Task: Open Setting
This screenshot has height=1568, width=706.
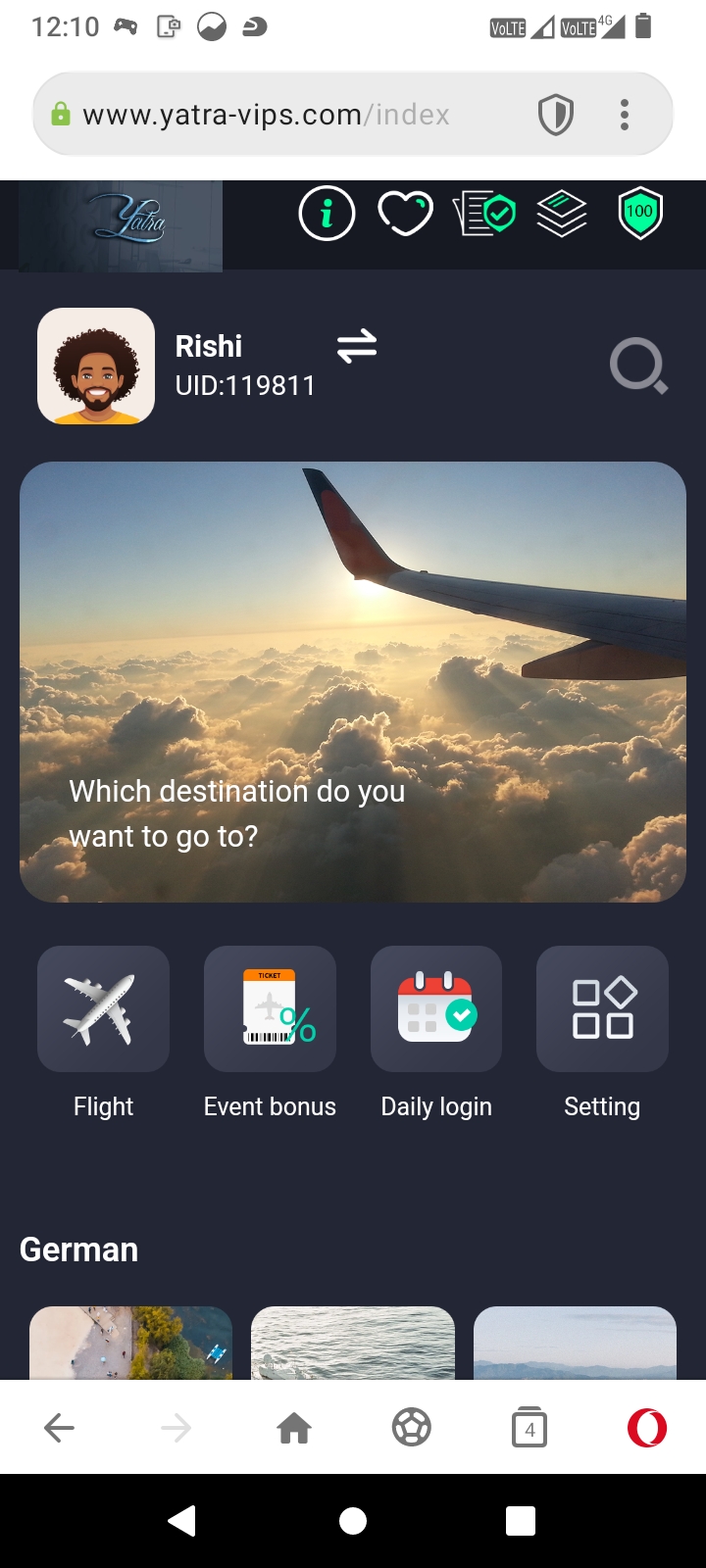Action: 602,1009
